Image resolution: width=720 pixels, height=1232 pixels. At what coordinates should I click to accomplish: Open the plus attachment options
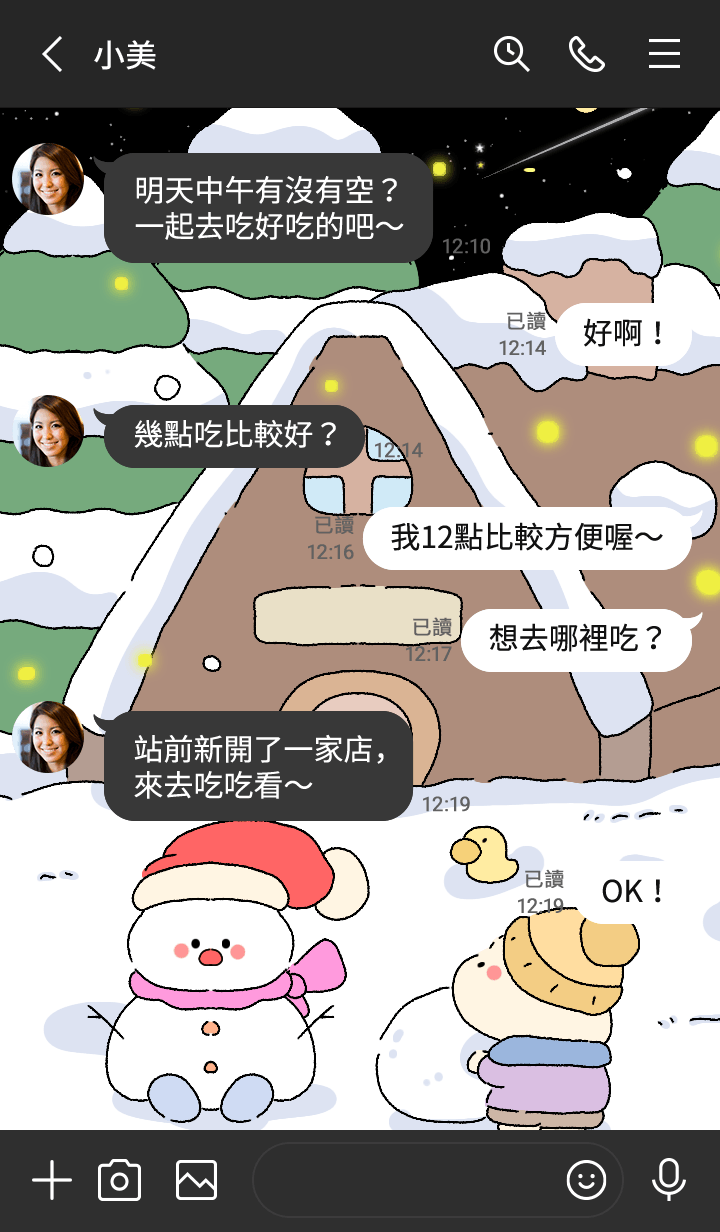(x=52, y=1181)
